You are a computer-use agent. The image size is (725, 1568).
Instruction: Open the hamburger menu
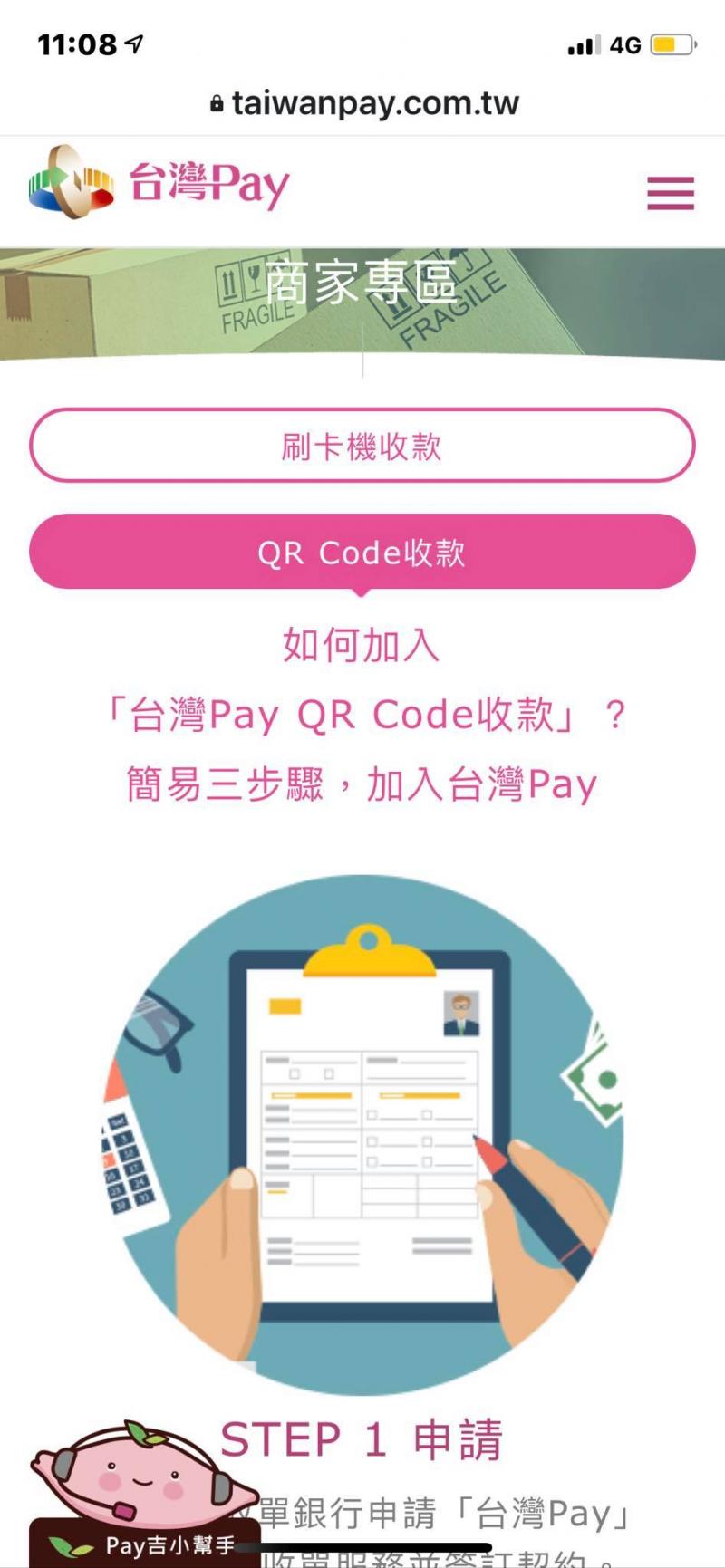(x=671, y=193)
